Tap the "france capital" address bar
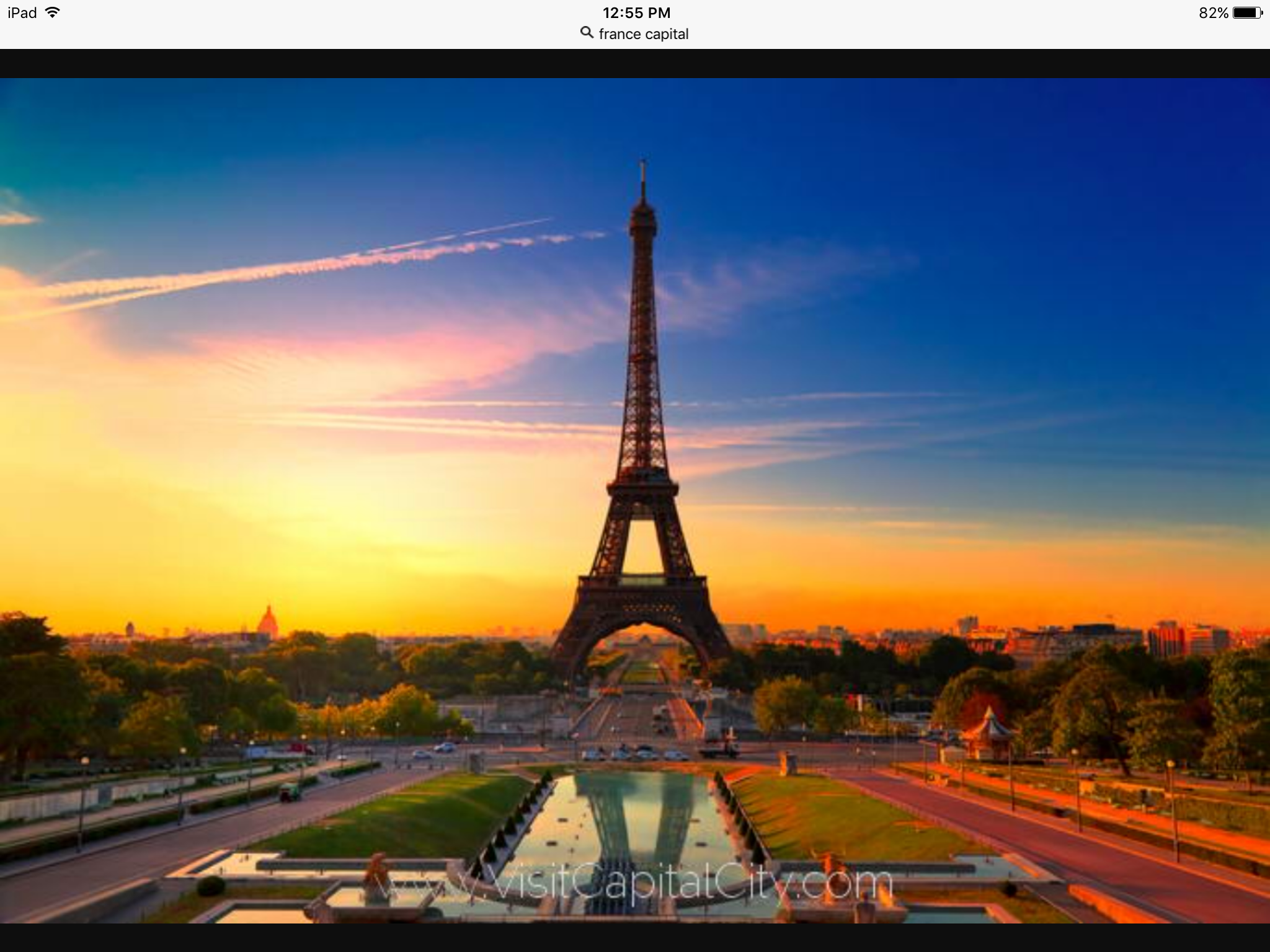This screenshot has height=952, width=1270. click(x=635, y=34)
